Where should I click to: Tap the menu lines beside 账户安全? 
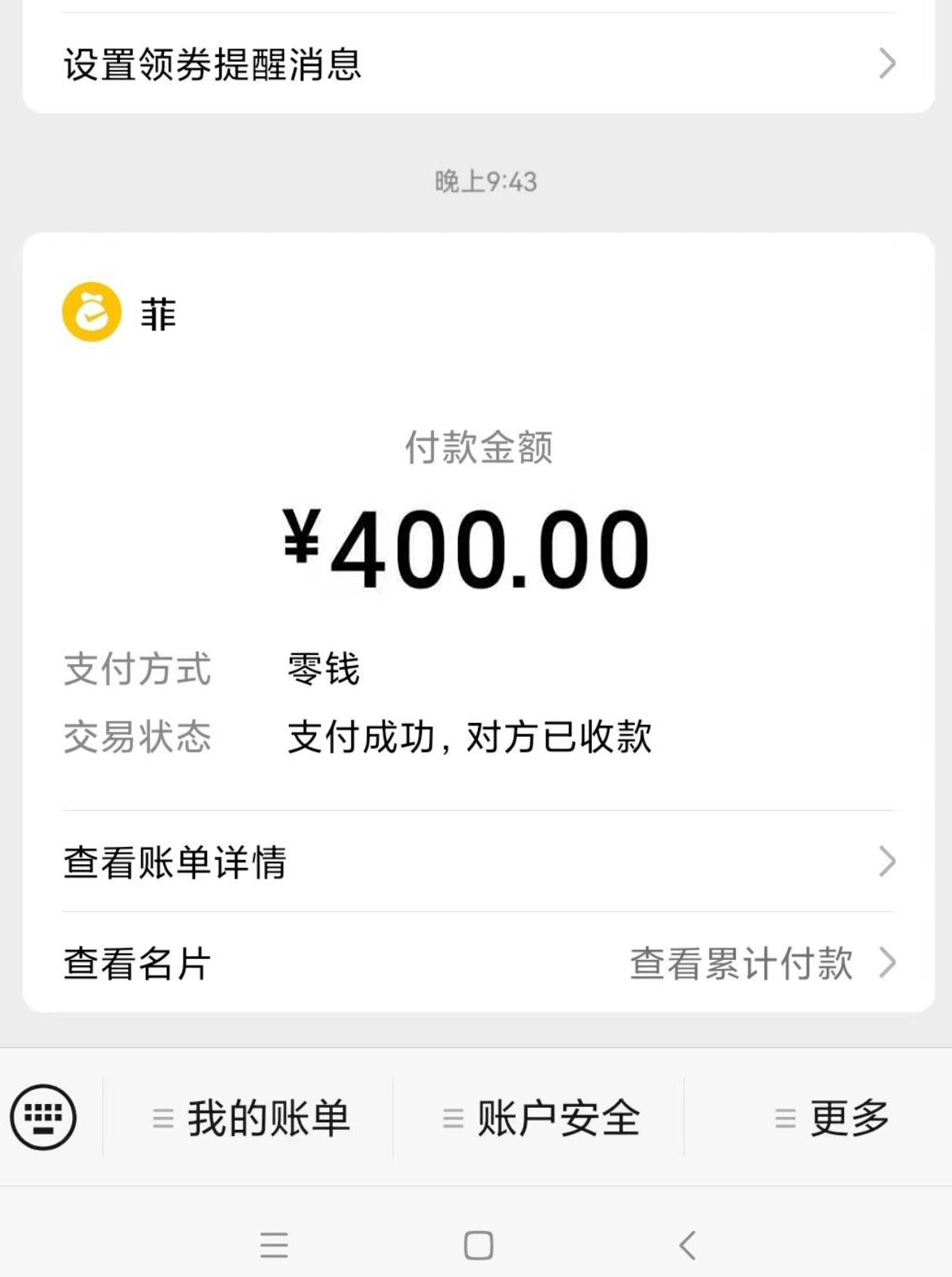click(452, 1115)
